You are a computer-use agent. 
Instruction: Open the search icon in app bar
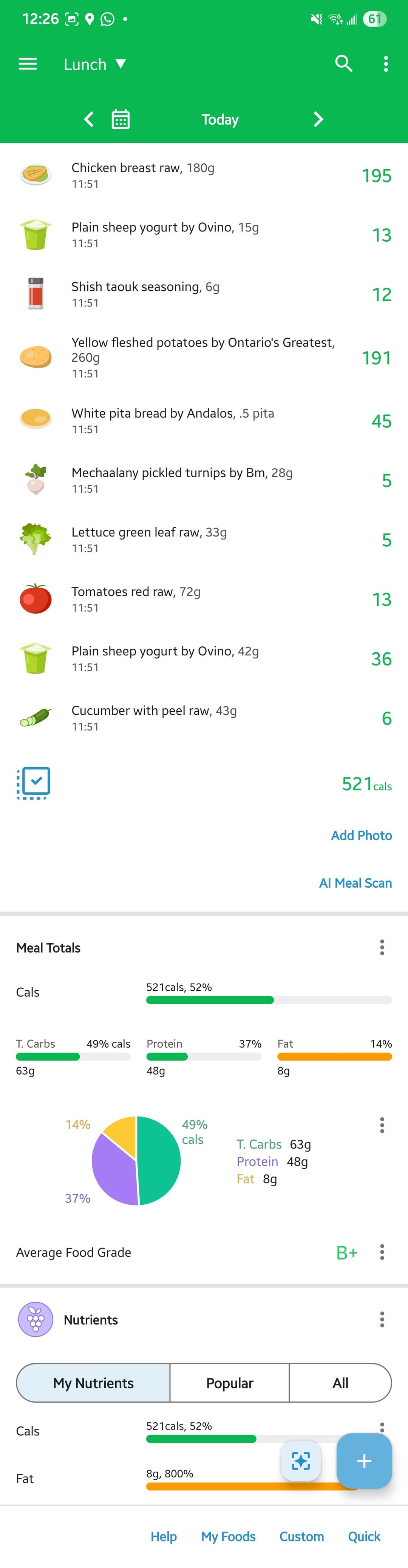pos(343,63)
